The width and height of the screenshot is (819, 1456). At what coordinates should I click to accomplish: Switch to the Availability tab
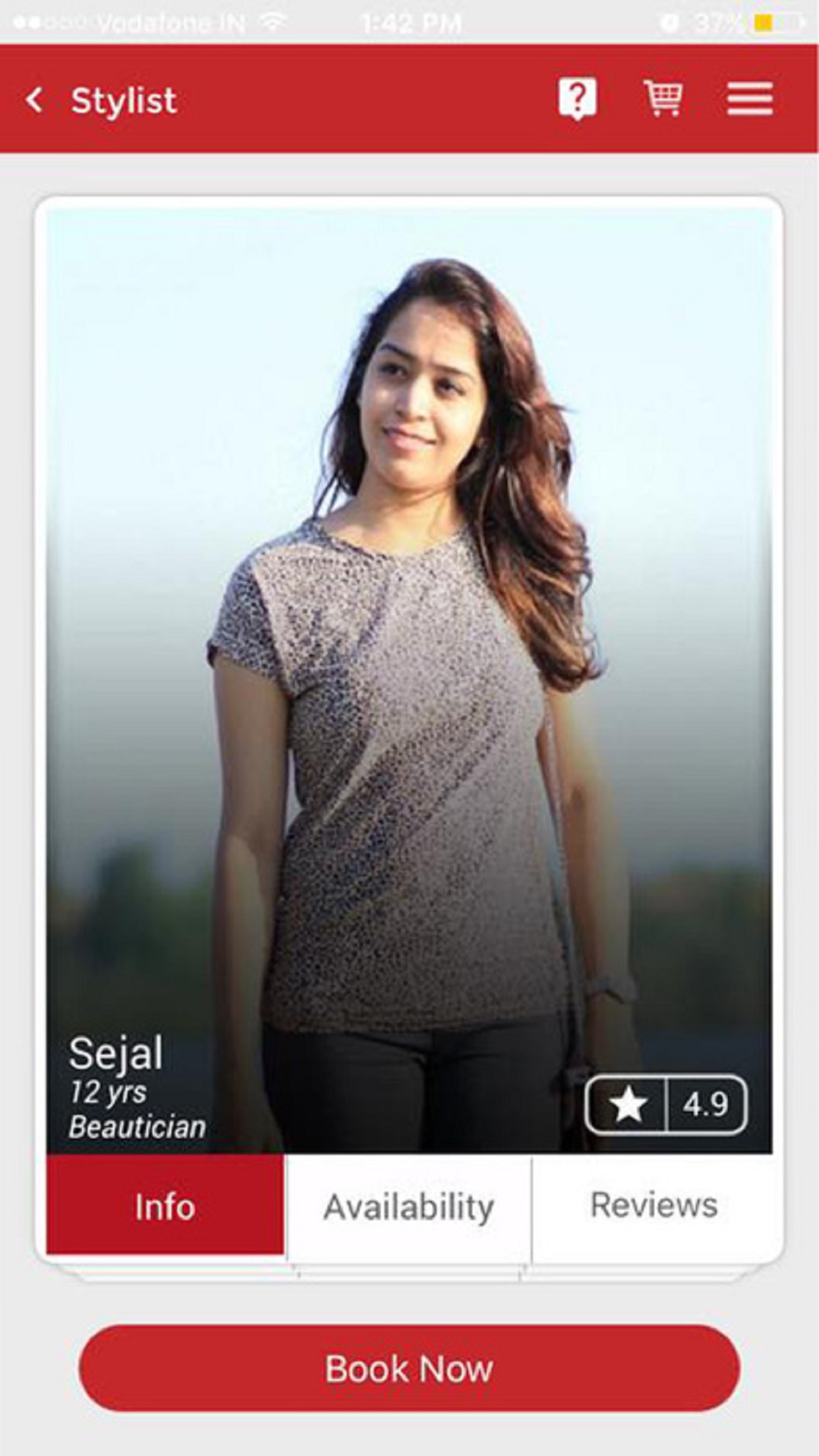(409, 1207)
